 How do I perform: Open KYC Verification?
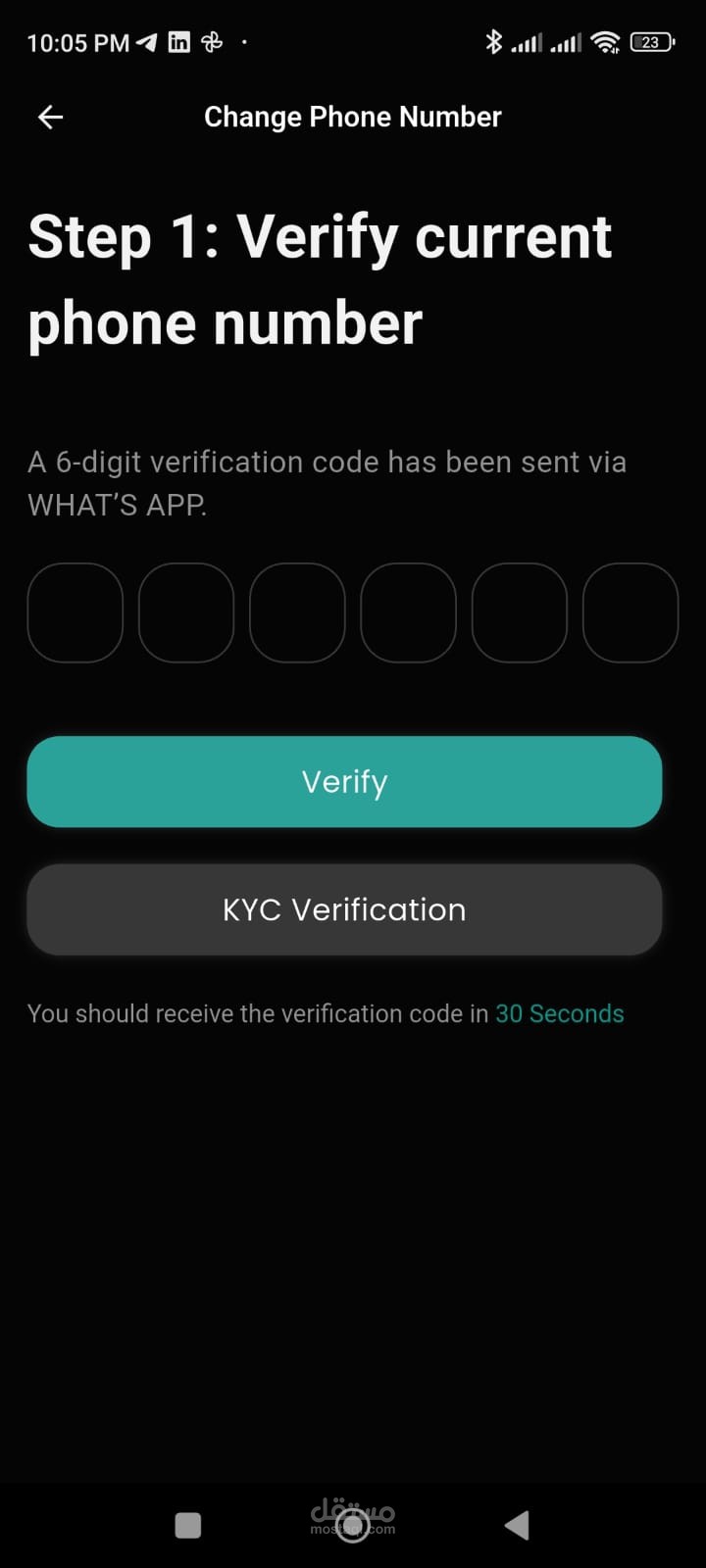coord(344,909)
